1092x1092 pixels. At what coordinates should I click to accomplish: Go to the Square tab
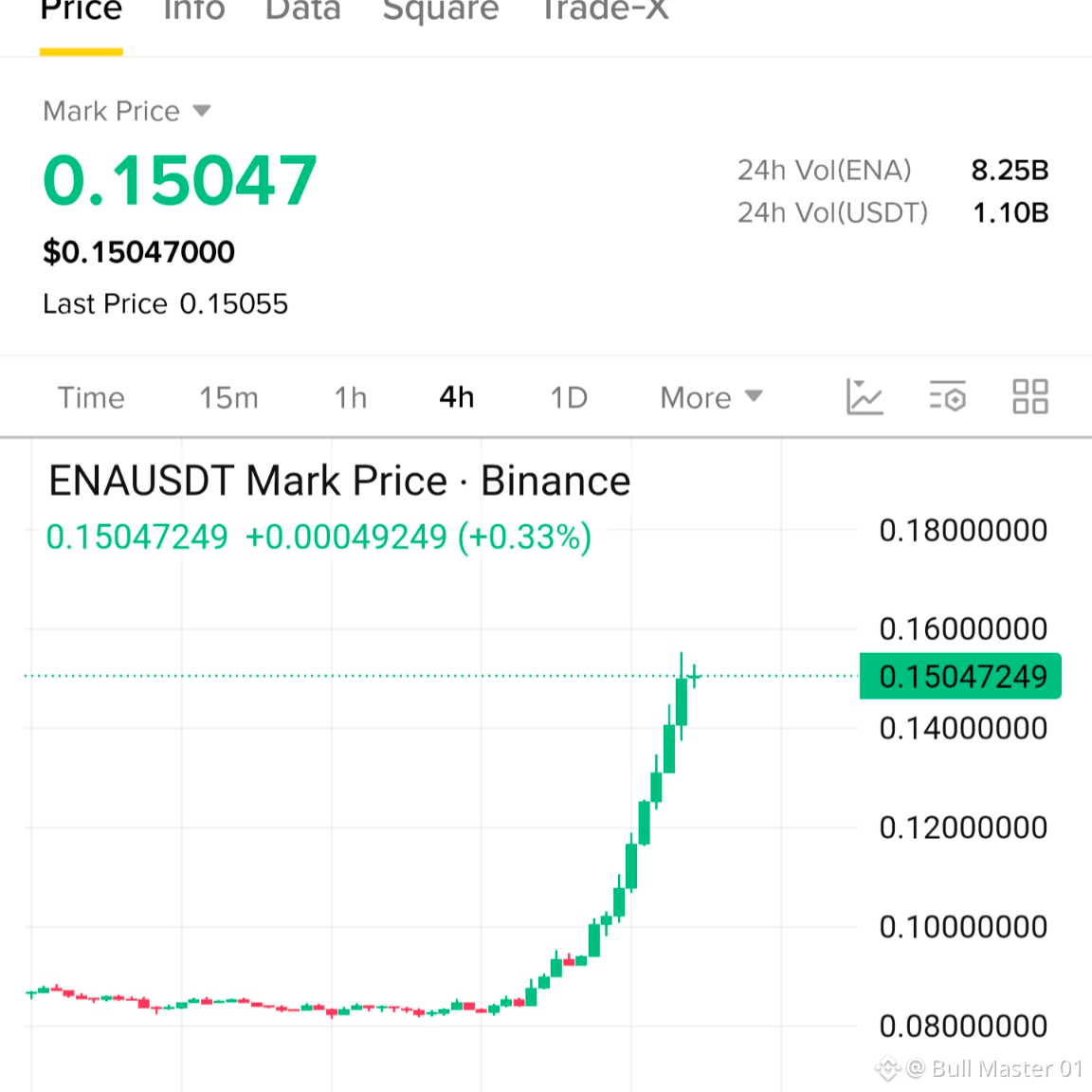441,11
